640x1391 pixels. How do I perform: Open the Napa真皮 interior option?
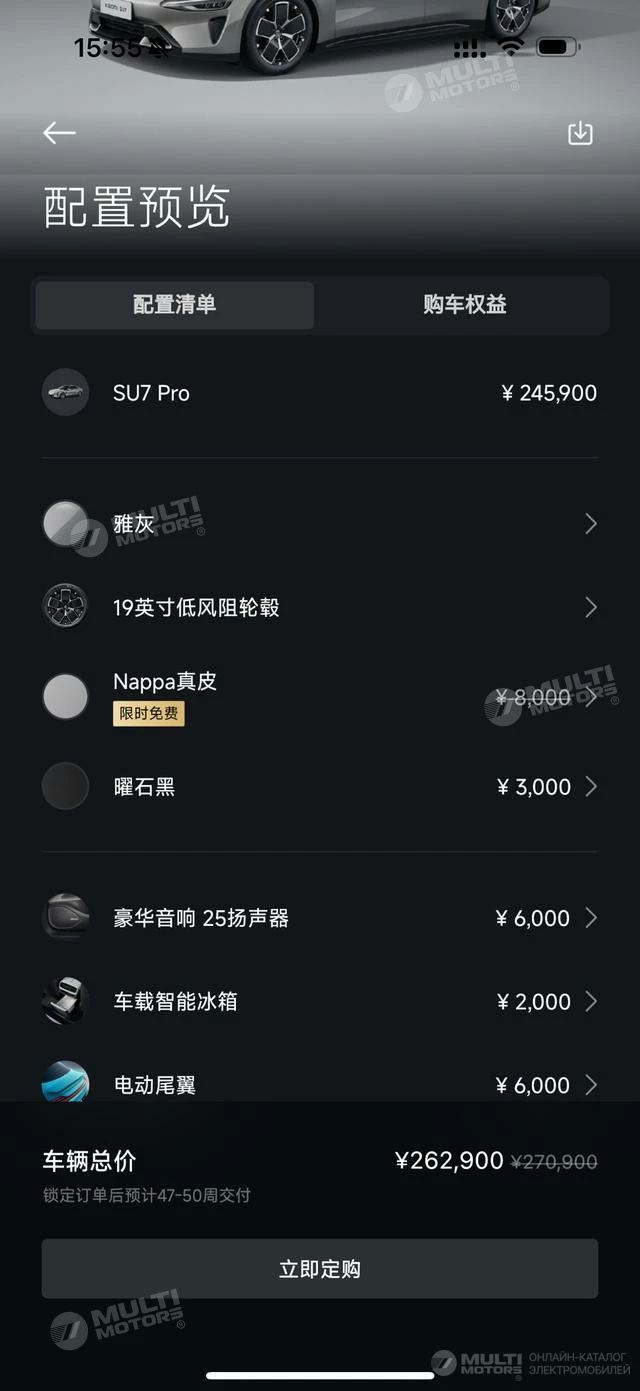coord(320,697)
